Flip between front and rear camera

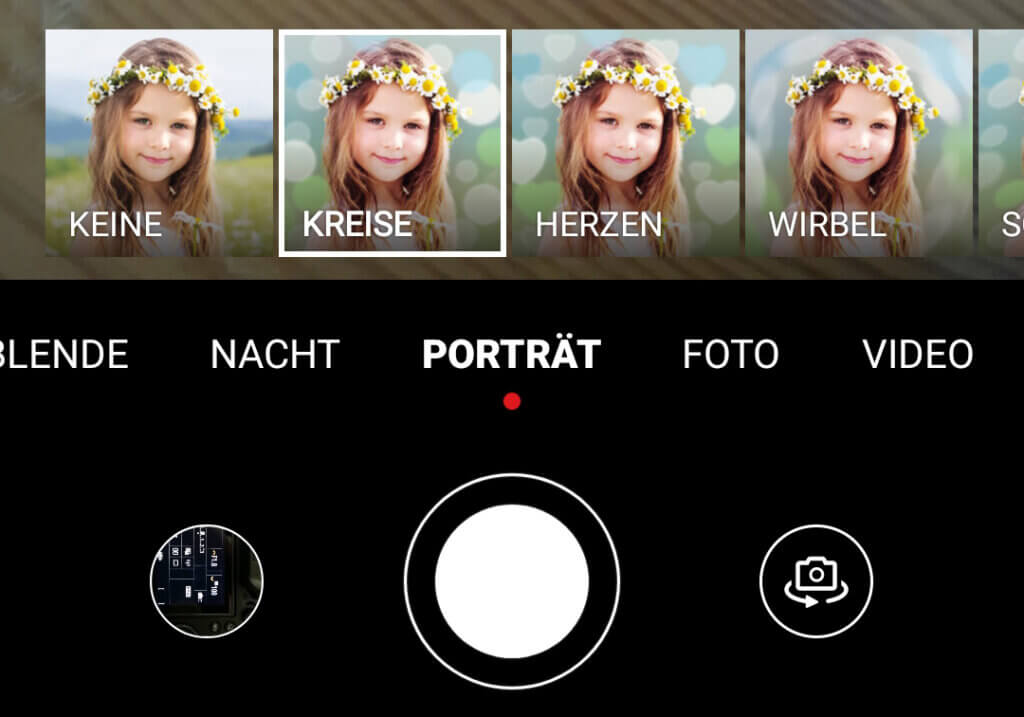pos(816,581)
